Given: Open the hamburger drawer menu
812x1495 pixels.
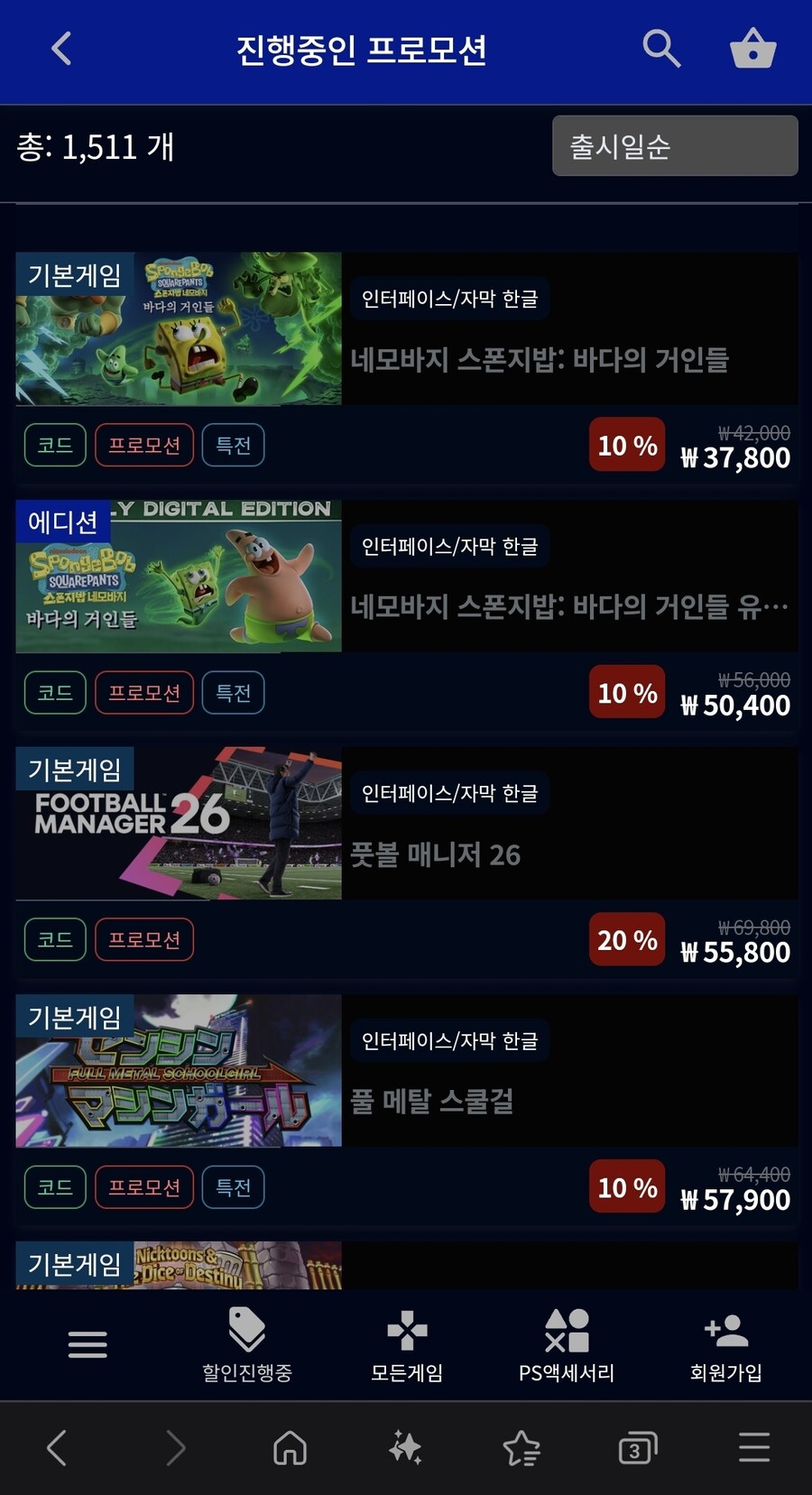Looking at the screenshot, I should [88, 1344].
